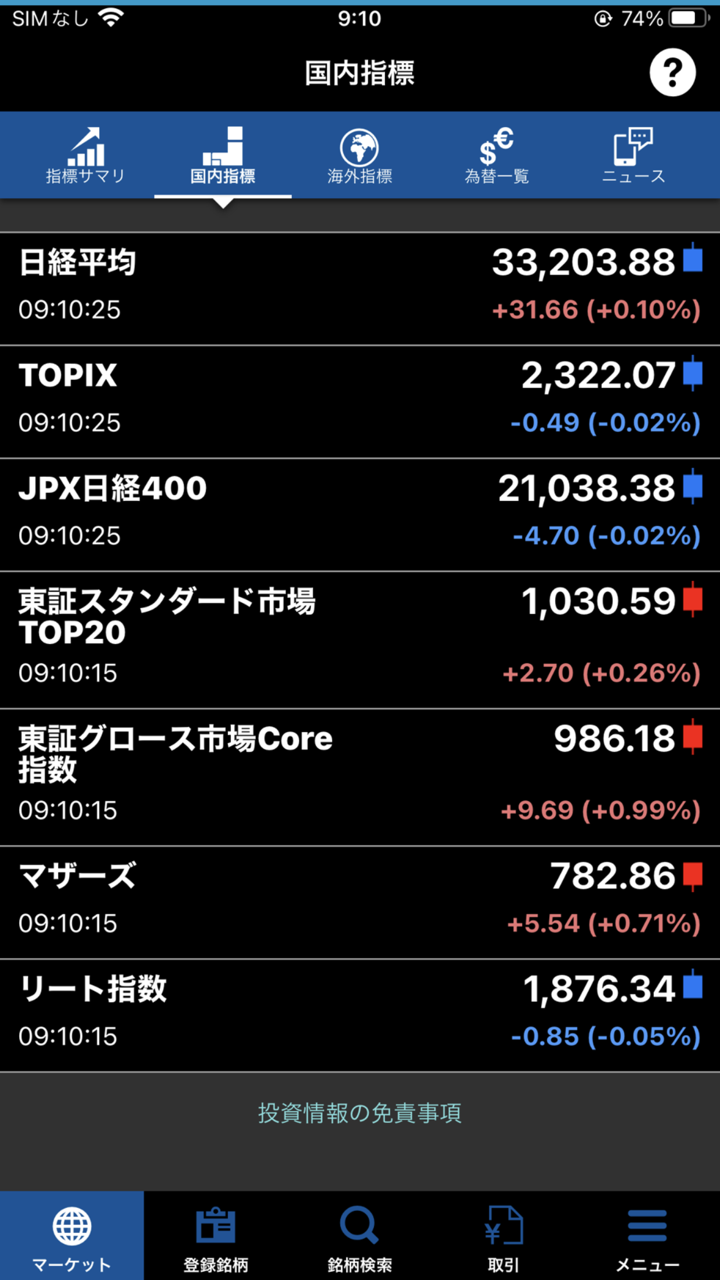Open the JPX日経400 row
Image resolution: width=720 pixels, height=1280 pixels.
[x=360, y=514]
